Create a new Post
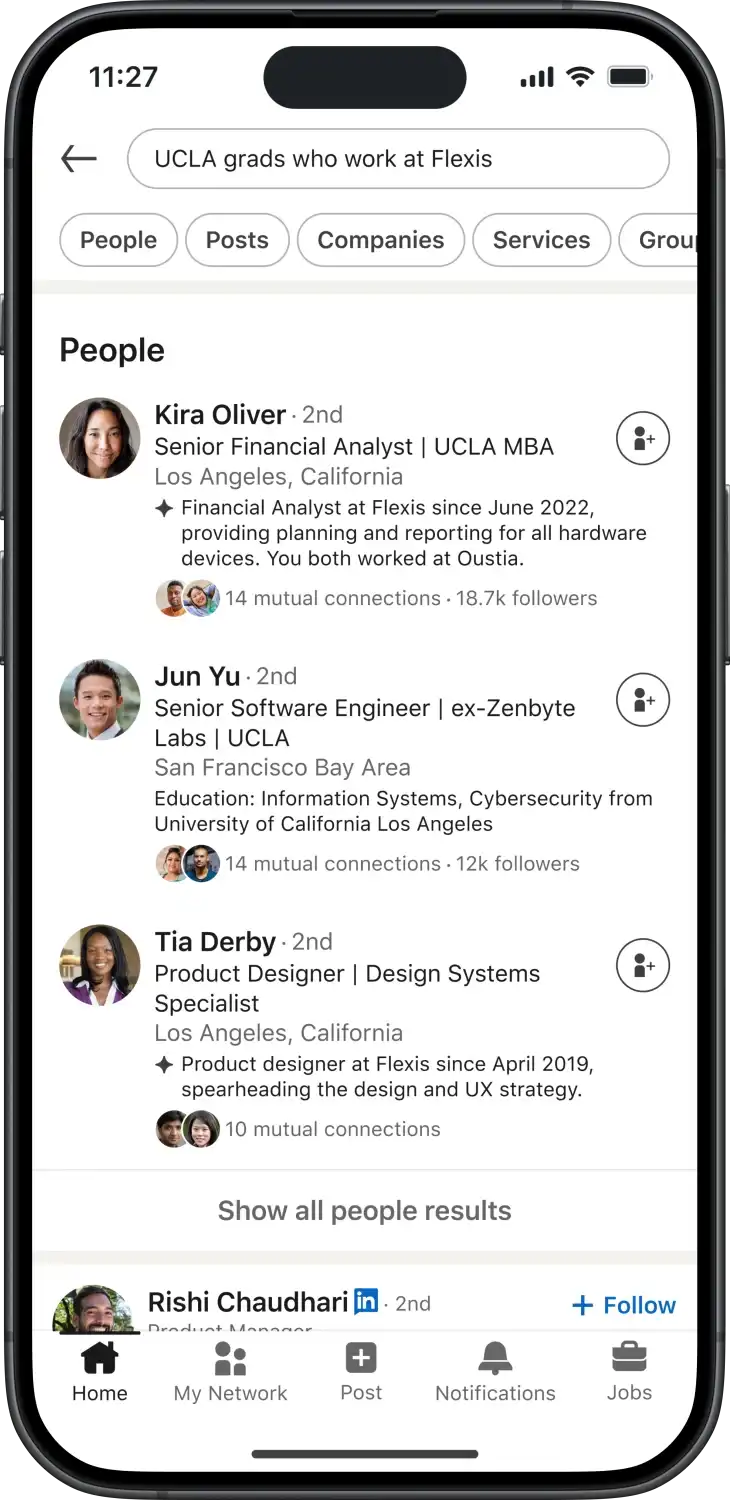The image size is (730, 1500). (361, 1373)
